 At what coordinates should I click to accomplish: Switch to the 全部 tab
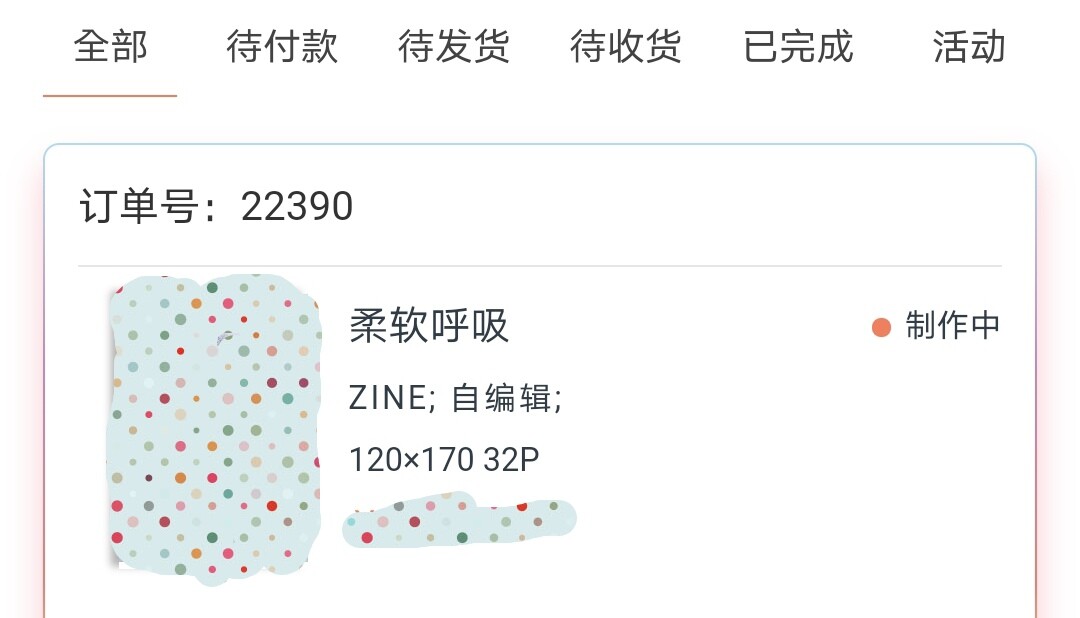110,47
